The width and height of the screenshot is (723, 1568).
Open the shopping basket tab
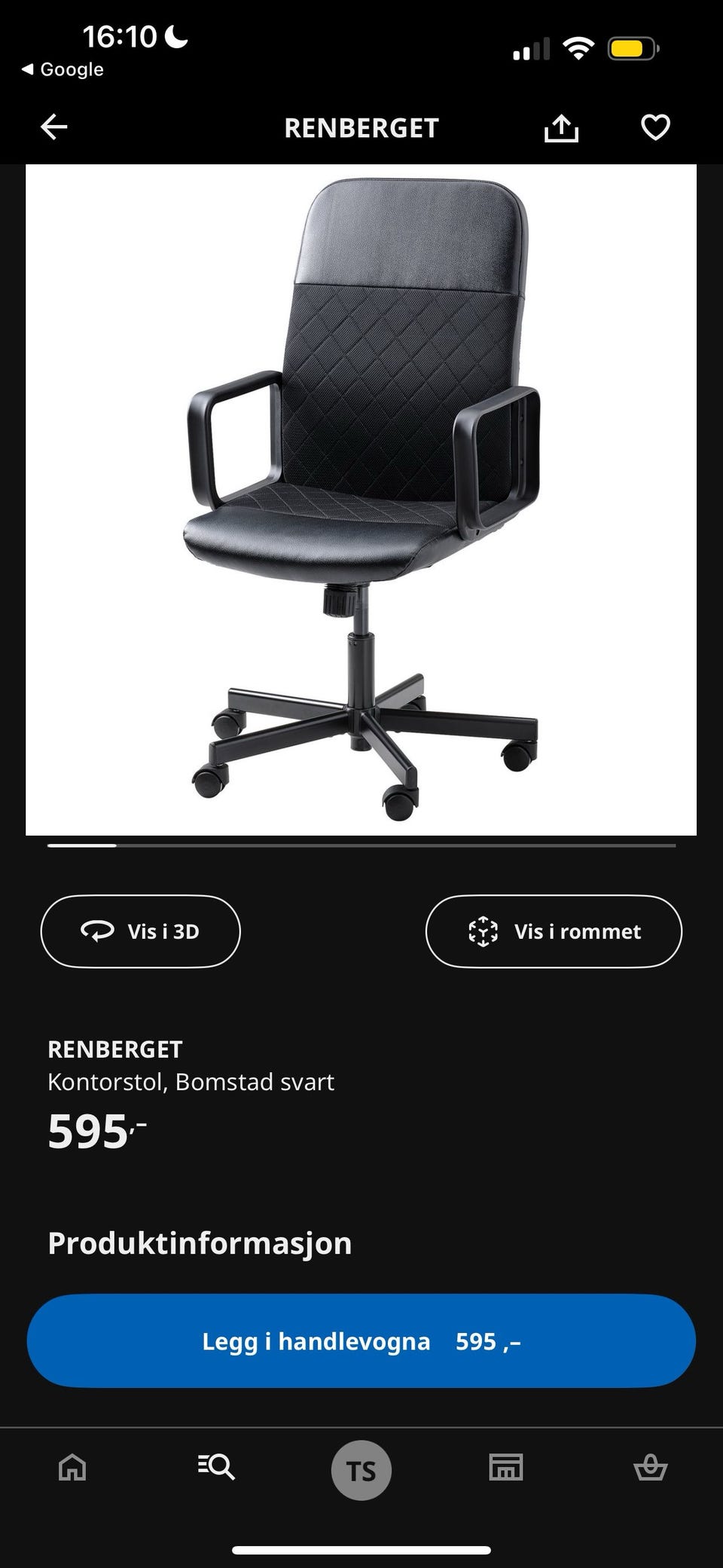point(651,1468)
